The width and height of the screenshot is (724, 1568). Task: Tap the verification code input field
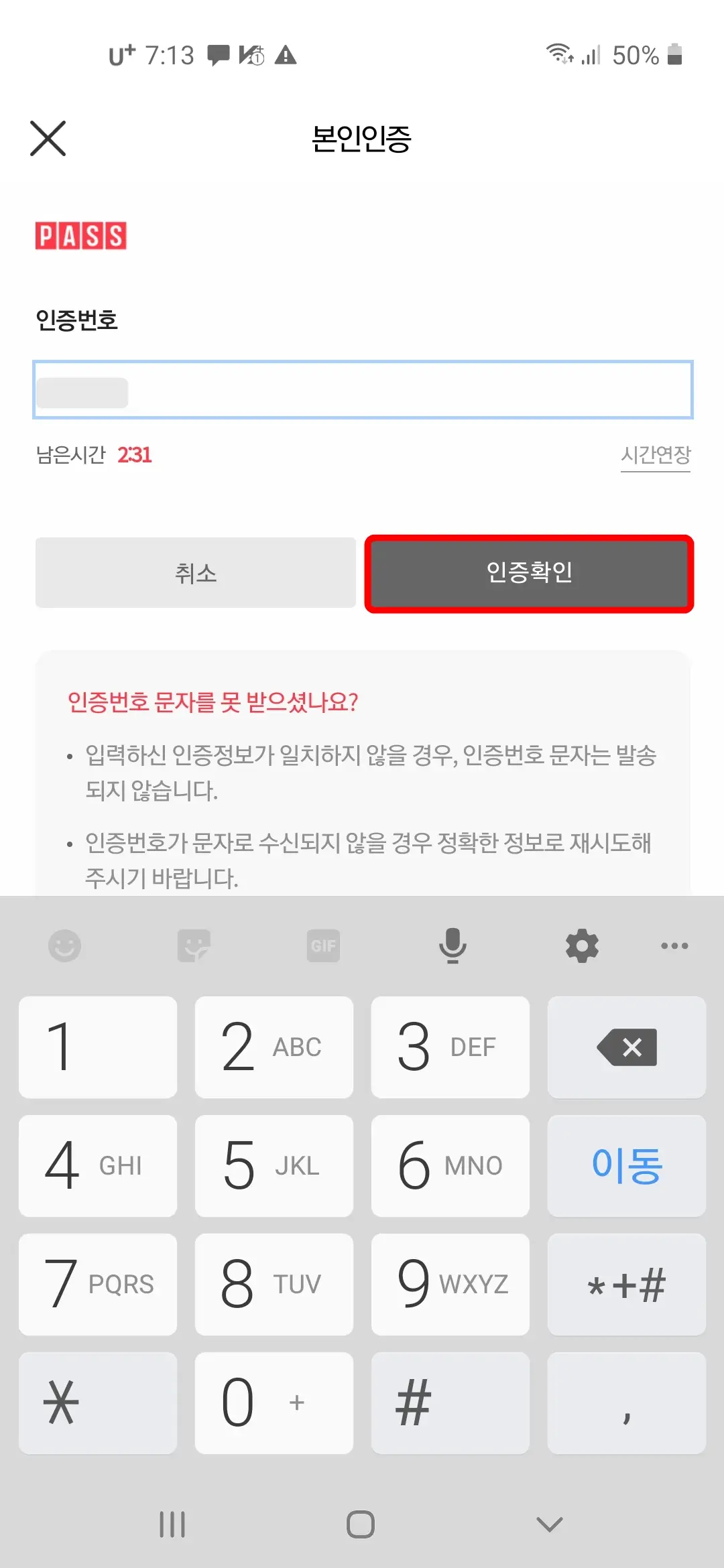tap(362, 389)
